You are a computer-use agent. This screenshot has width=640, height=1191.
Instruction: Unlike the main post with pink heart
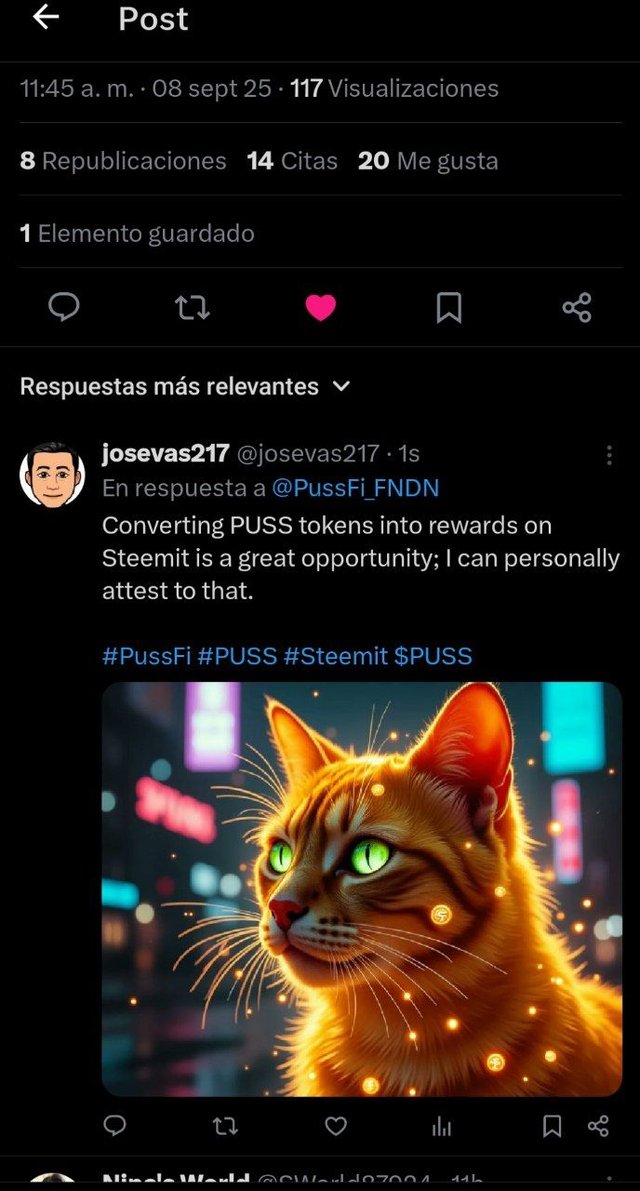click(320, 308)
